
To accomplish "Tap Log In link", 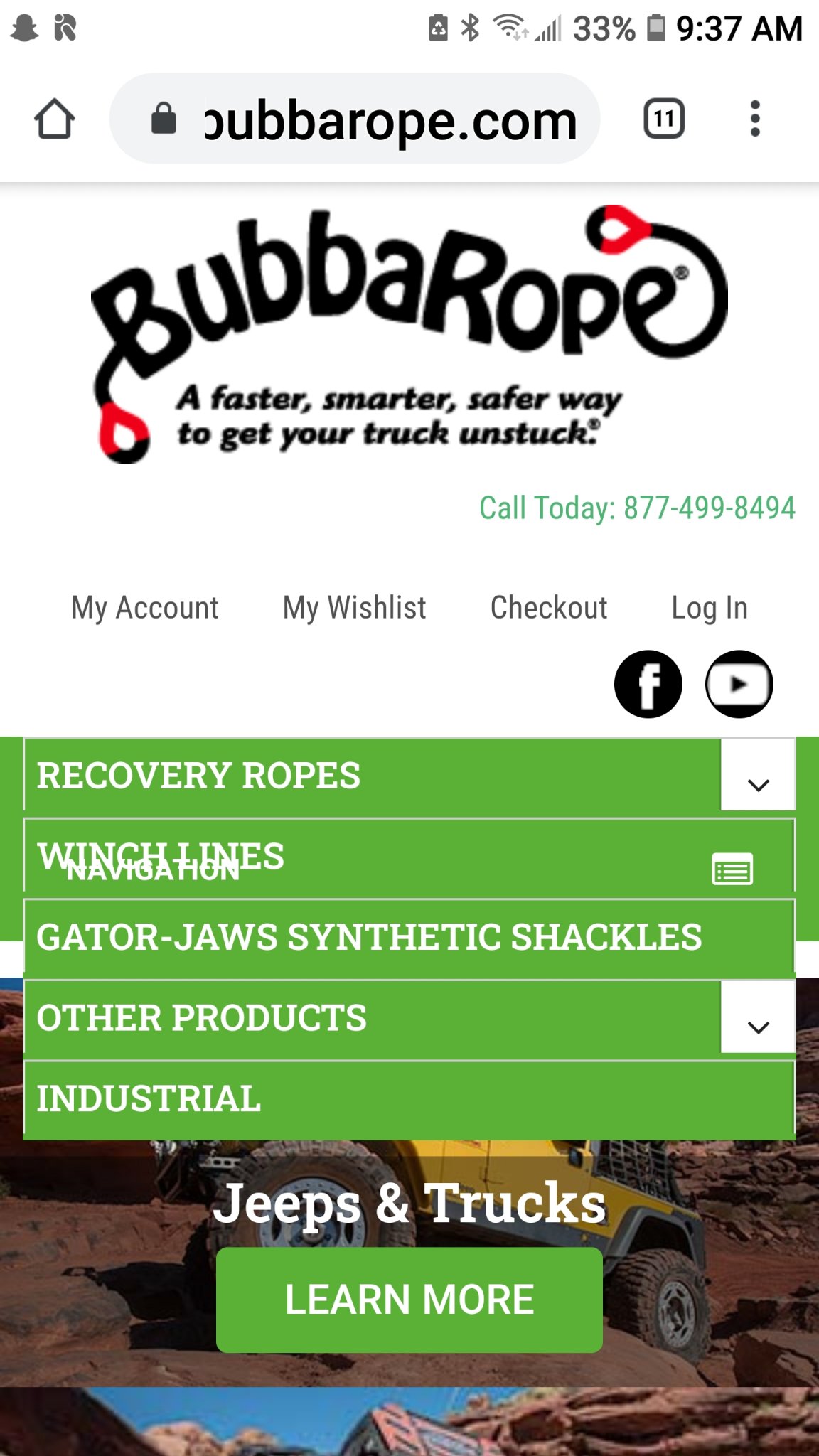I will coord(710,608).
